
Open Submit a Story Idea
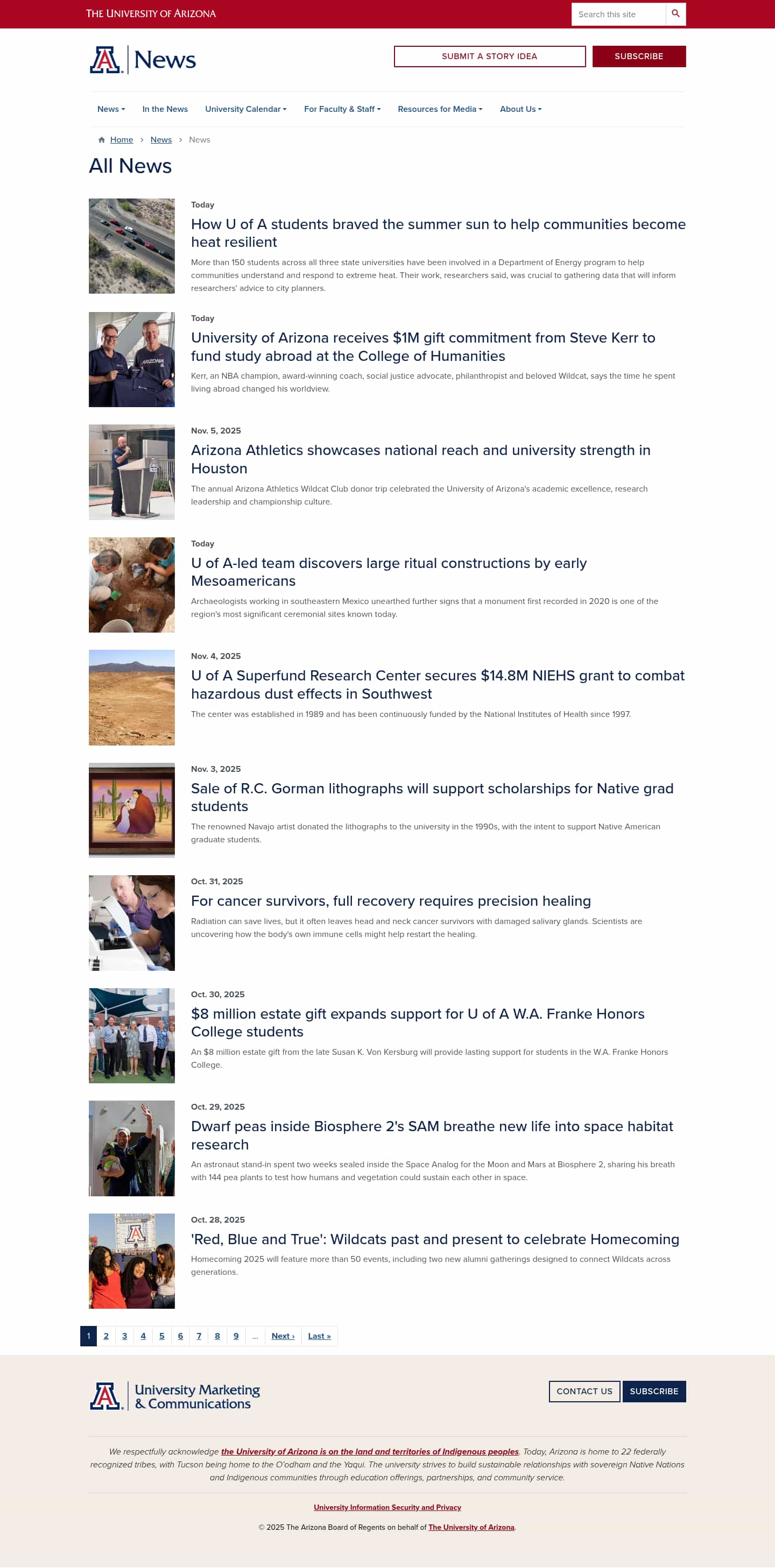coord(489,56)
